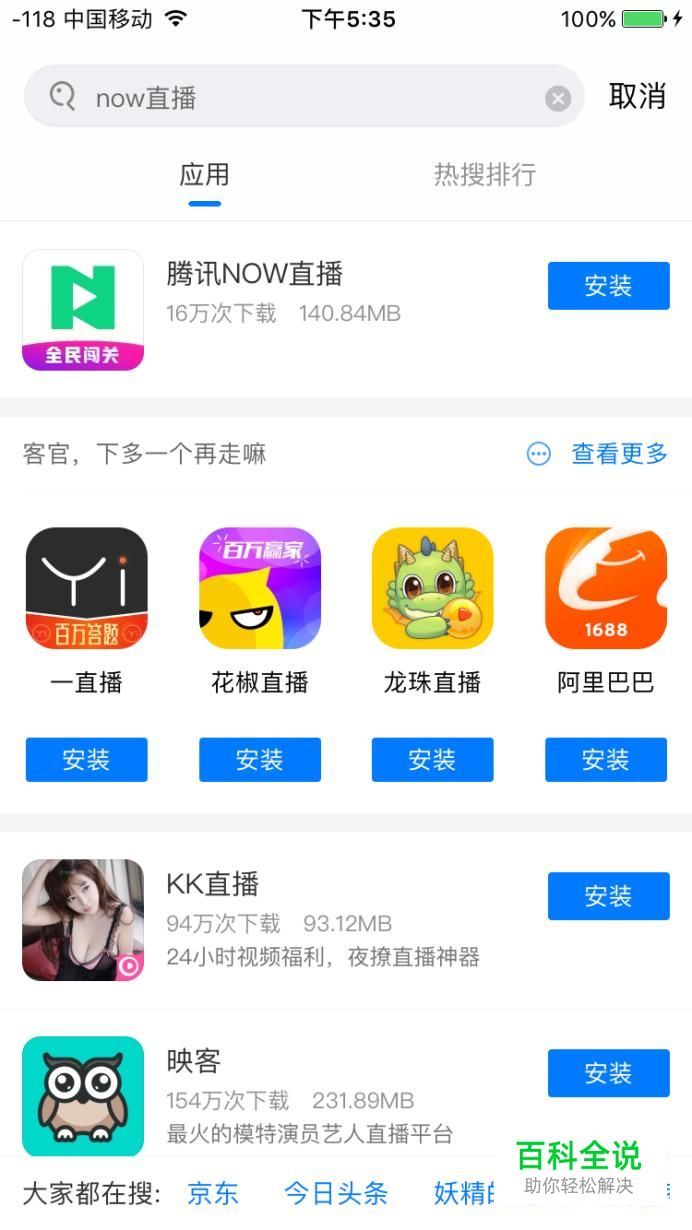Screen dimensions: 692x1230
Task: Install 映客
Action: 608,1073
